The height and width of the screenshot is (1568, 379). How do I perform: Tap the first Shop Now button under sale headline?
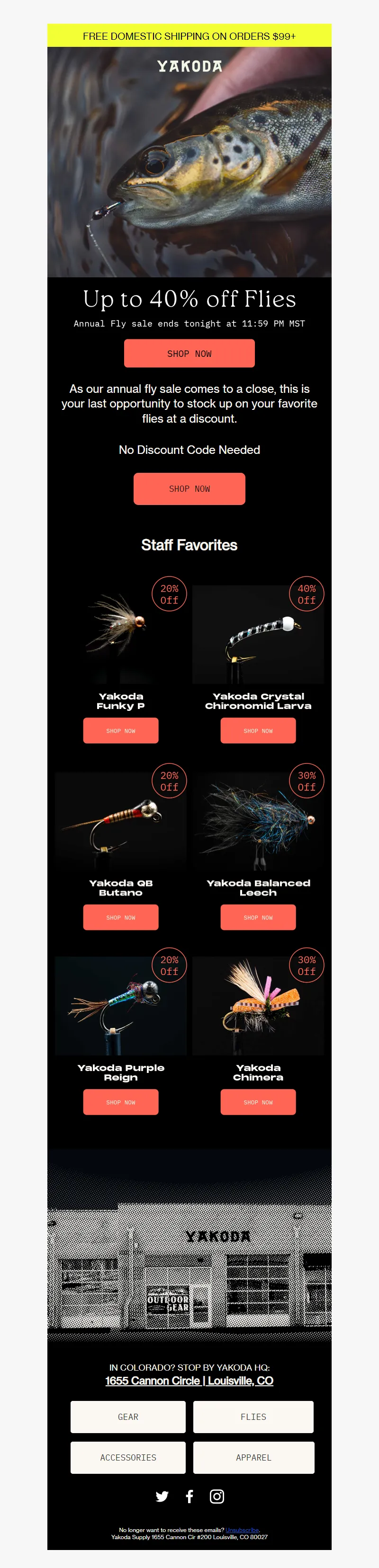[189, 353]
